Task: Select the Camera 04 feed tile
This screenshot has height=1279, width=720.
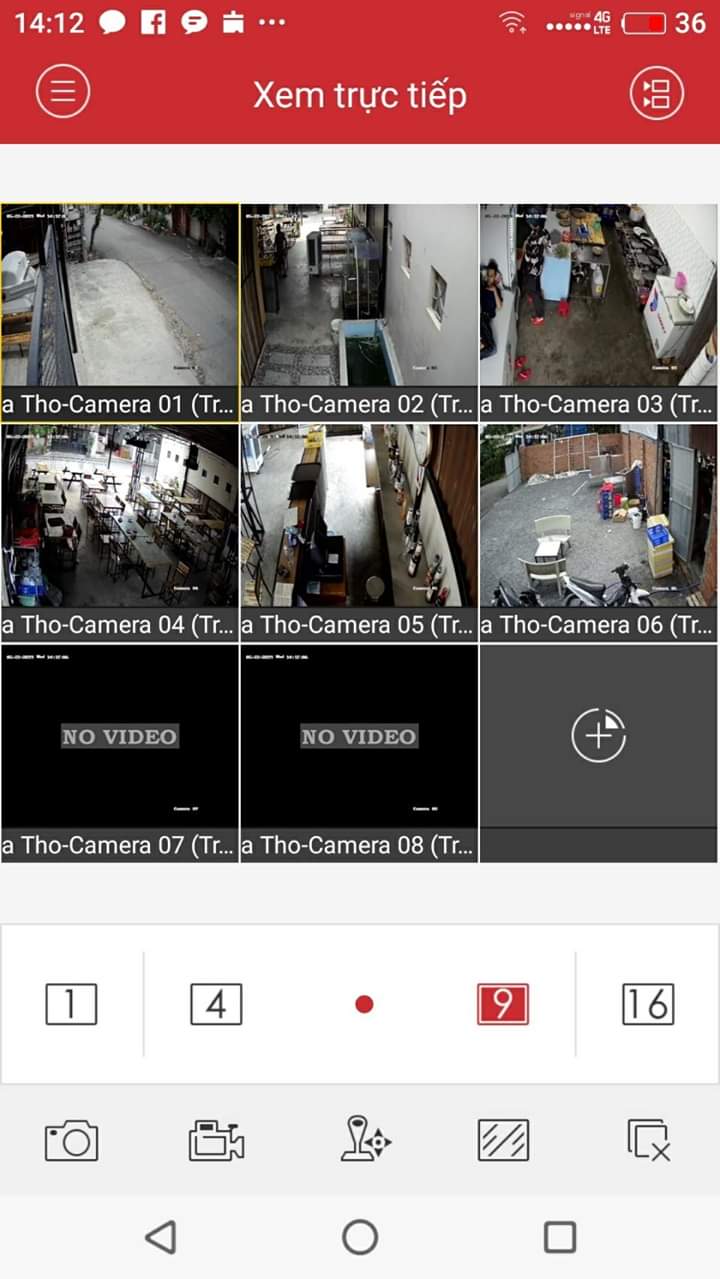Action: coord(120,516)
